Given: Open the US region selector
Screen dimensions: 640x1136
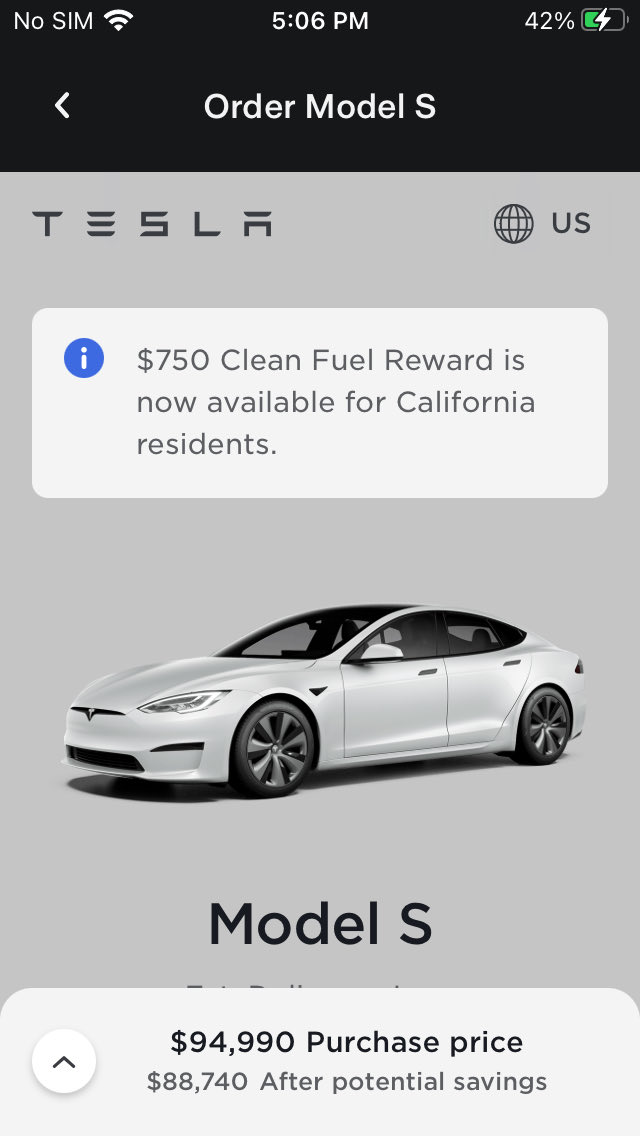Looking at the screenshot, I should [x=543, y=223].
